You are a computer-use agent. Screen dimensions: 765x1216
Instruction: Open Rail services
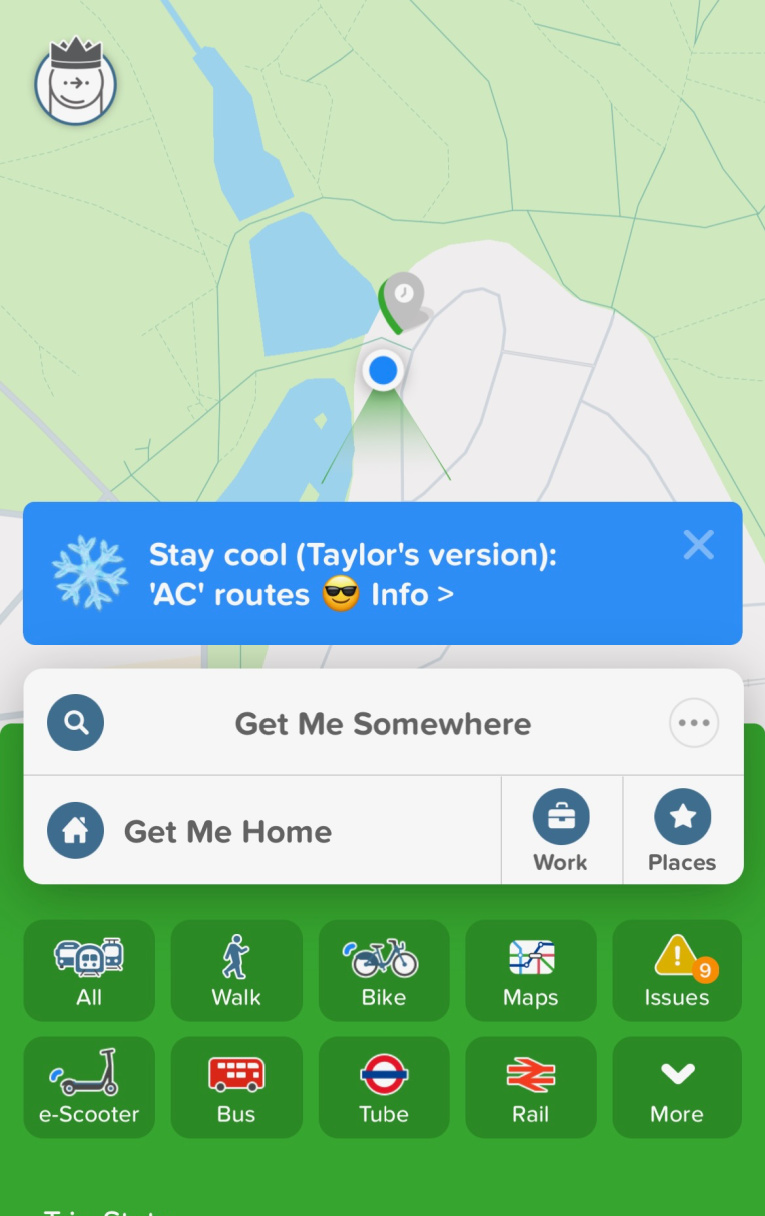tap(531, 1087)
